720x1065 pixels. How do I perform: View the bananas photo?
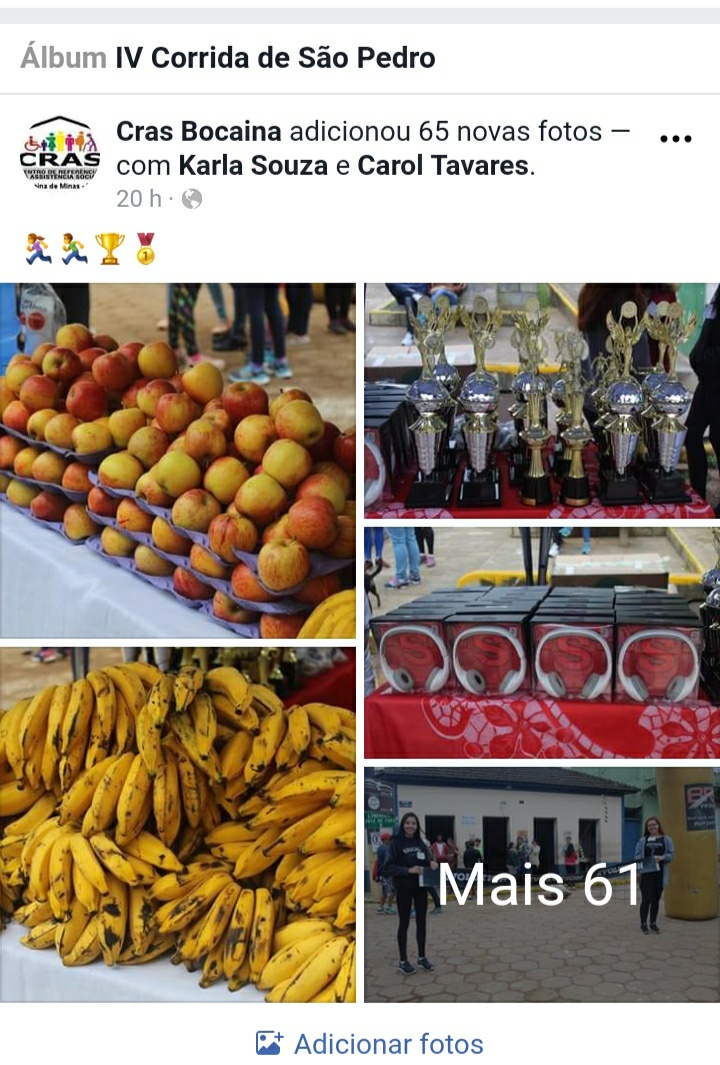[177, 824]
